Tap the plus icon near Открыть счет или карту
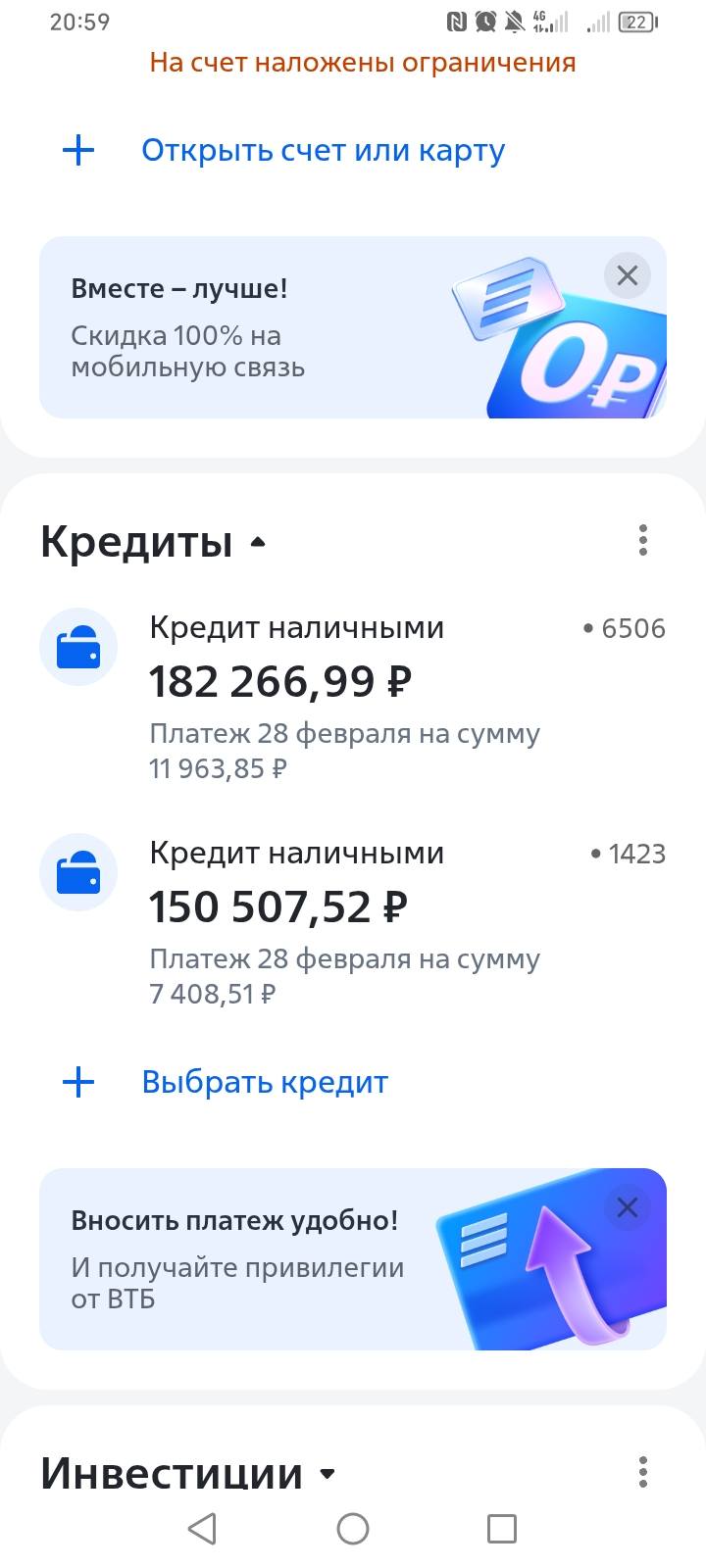This screenshot has height=1568, width=706. pos(78,149)
